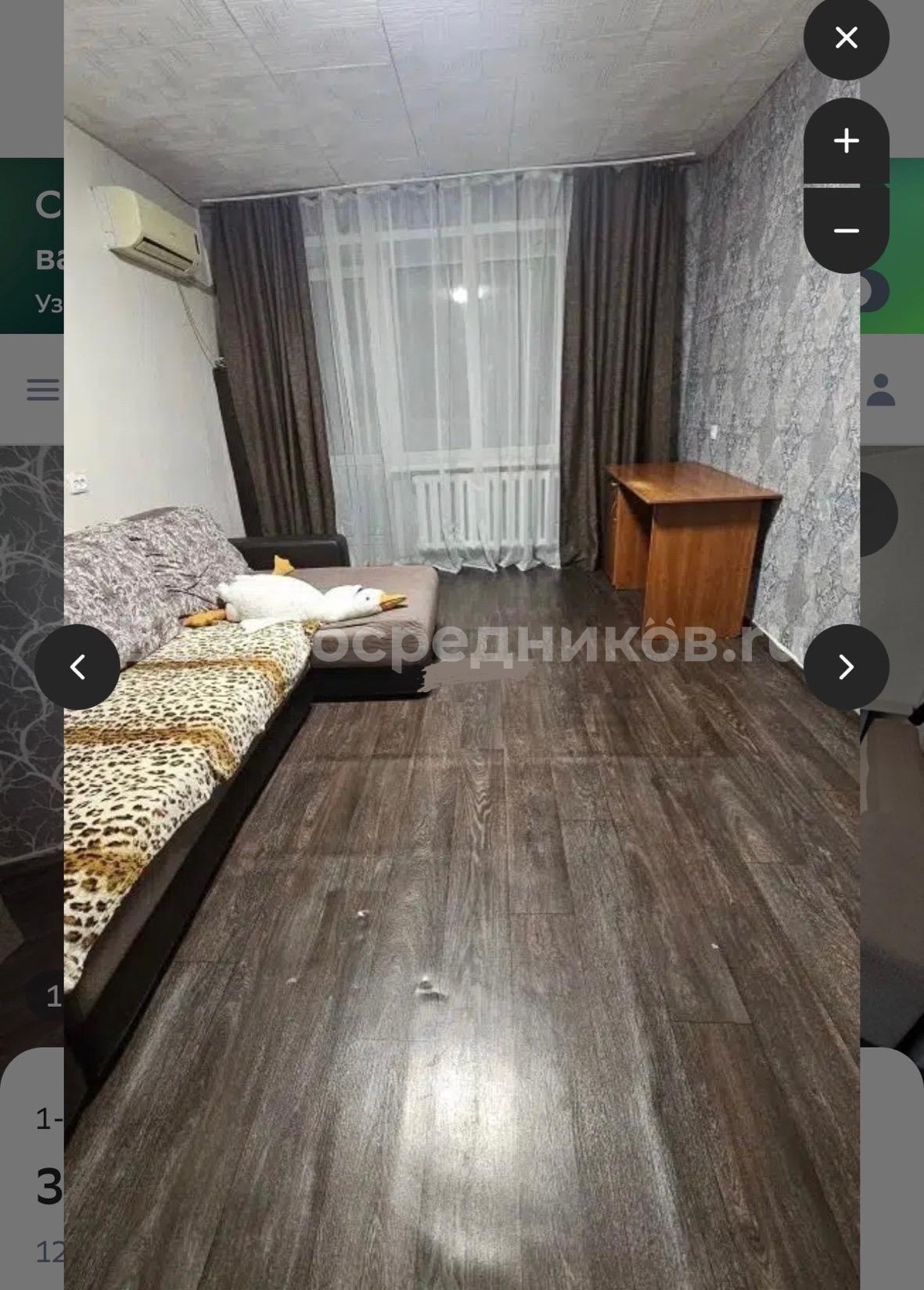Show the next photo
This screenshot has width=924, height=1290.
(846, 667)
